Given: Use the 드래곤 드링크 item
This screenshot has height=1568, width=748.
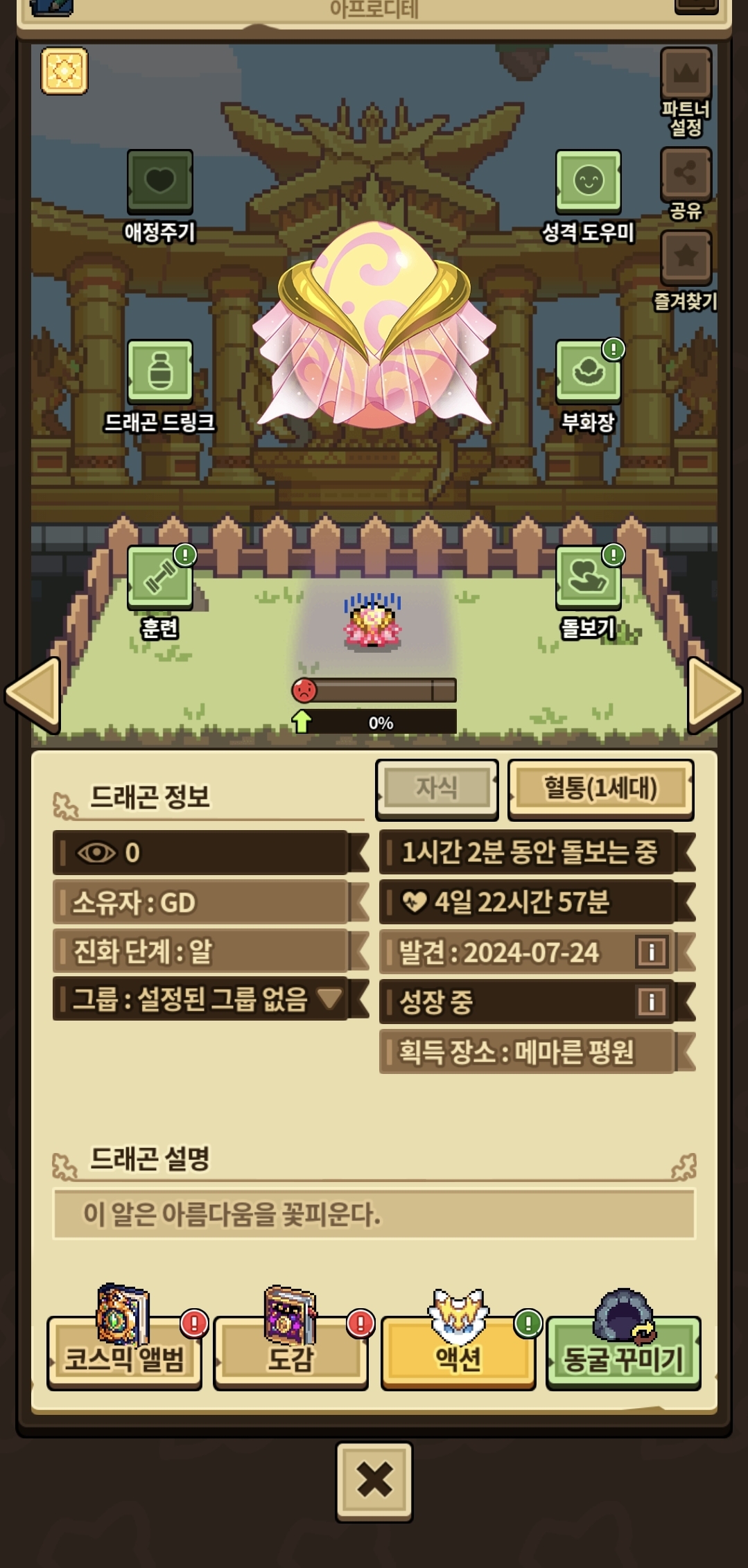Looking at the screenshot, I should (159, 372).
